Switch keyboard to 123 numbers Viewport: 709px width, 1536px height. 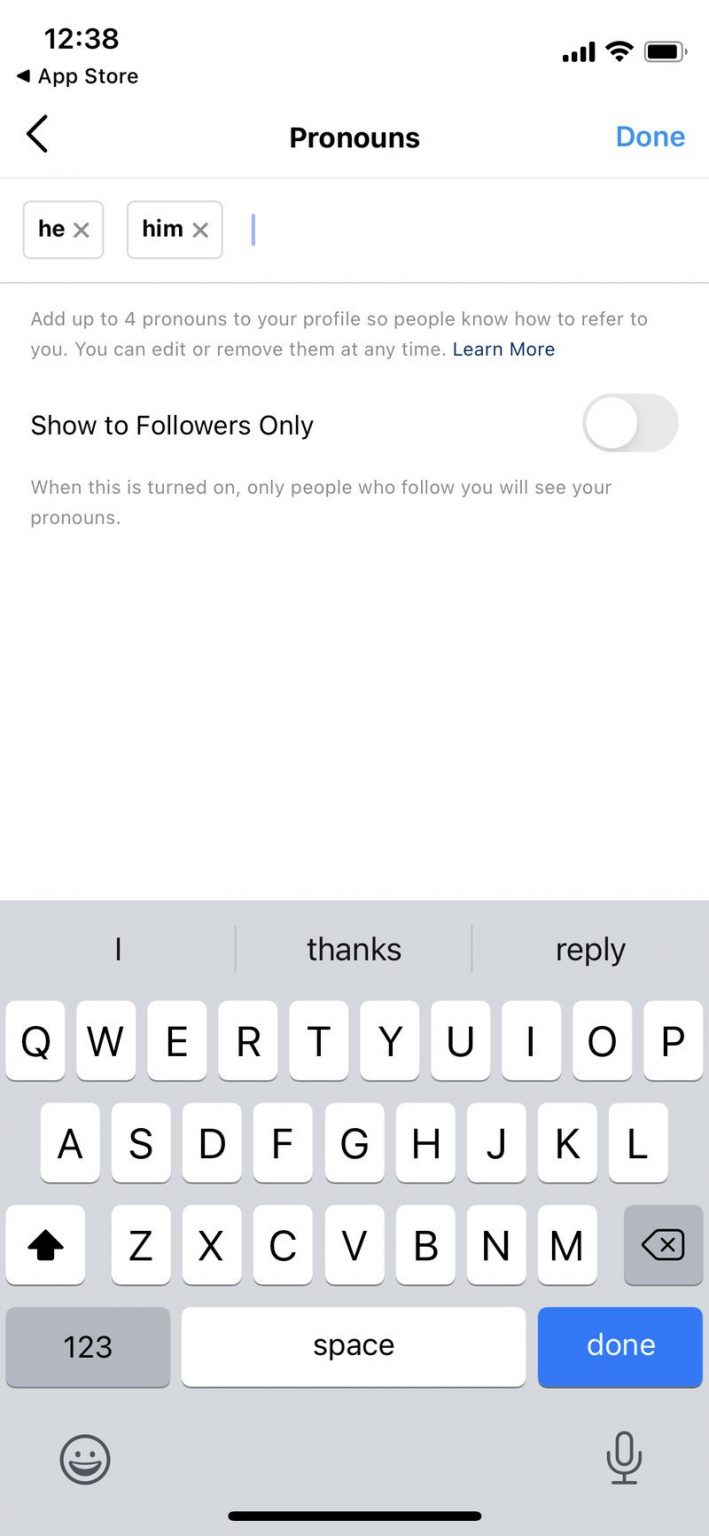tap(88, 1346)
